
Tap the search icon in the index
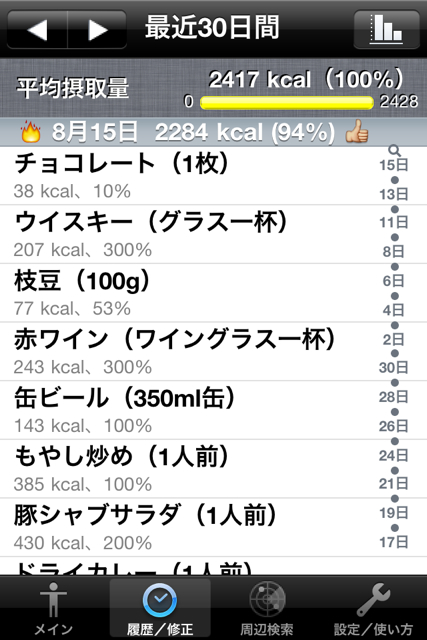click(x=394, y=151)
